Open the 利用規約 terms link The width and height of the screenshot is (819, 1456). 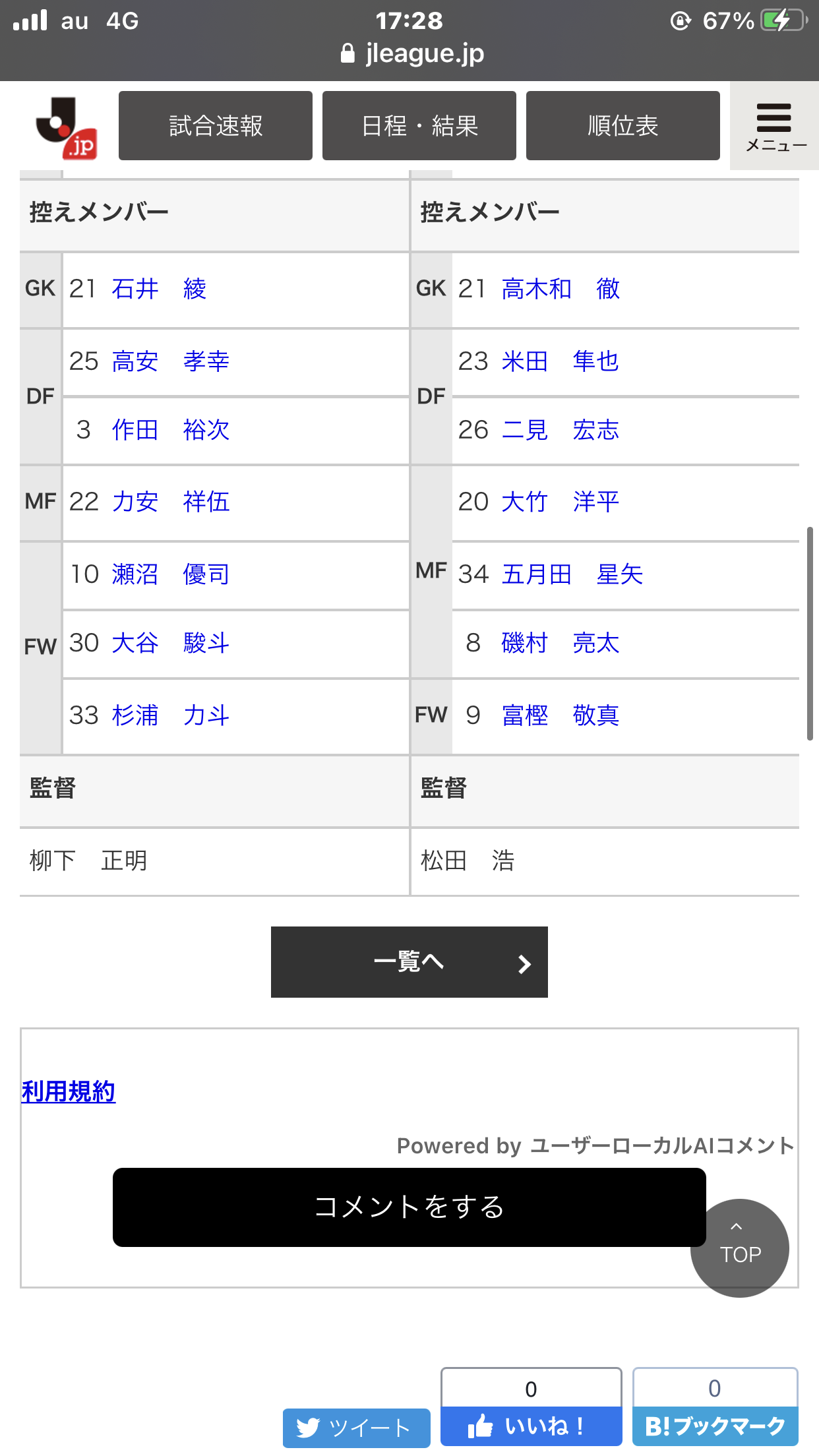tap(69, 1091)
